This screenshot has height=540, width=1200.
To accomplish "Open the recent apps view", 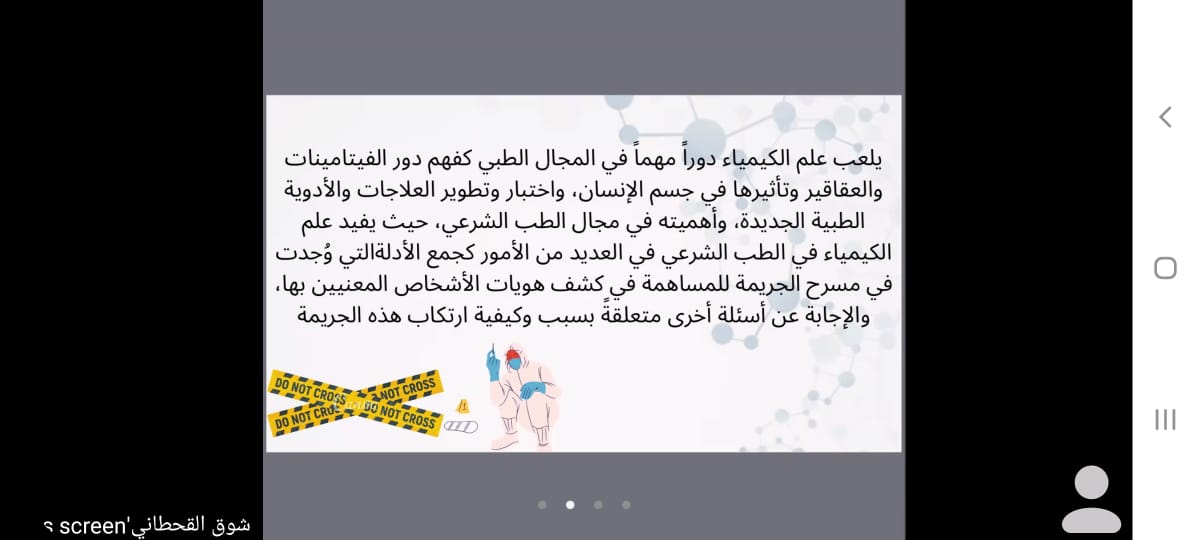I will (x=1165, y=419).
